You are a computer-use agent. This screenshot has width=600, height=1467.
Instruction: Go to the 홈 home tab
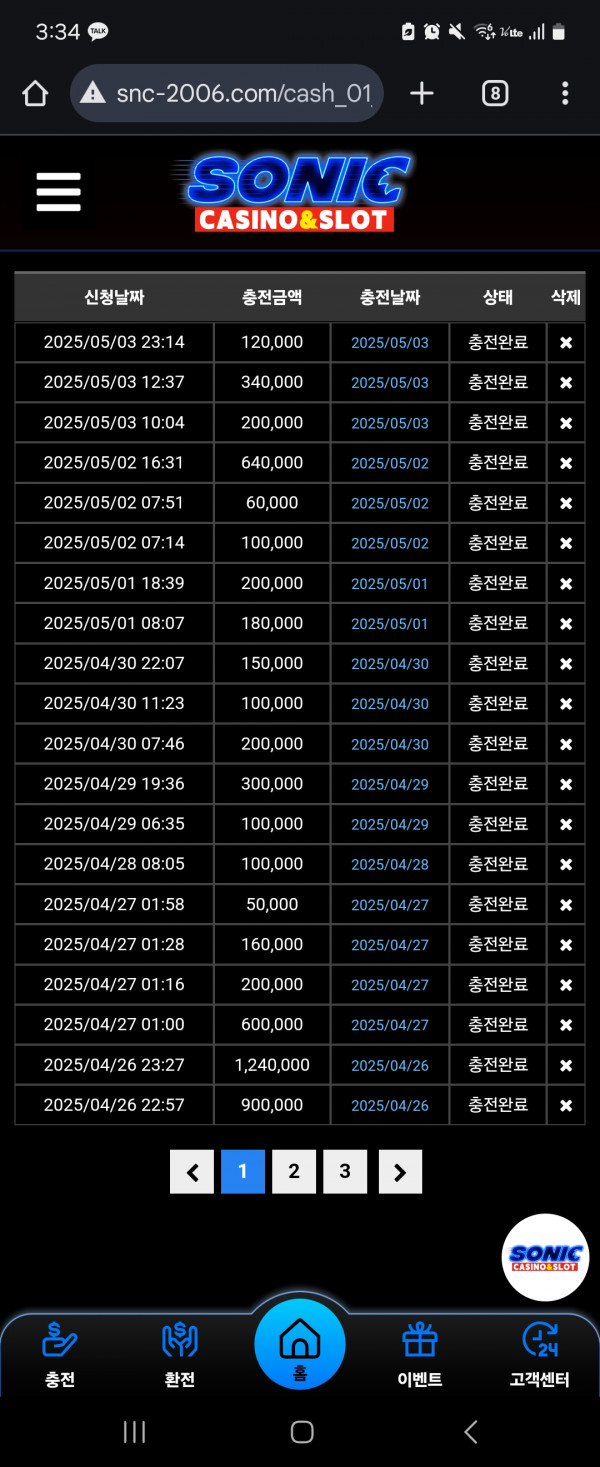click(300, 1347)
